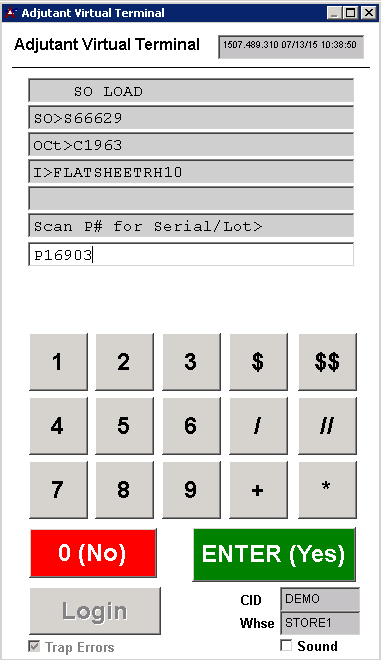Tap the single slash key
The width and height of the screenshot is (381, 660).
[x=258, y=426]
